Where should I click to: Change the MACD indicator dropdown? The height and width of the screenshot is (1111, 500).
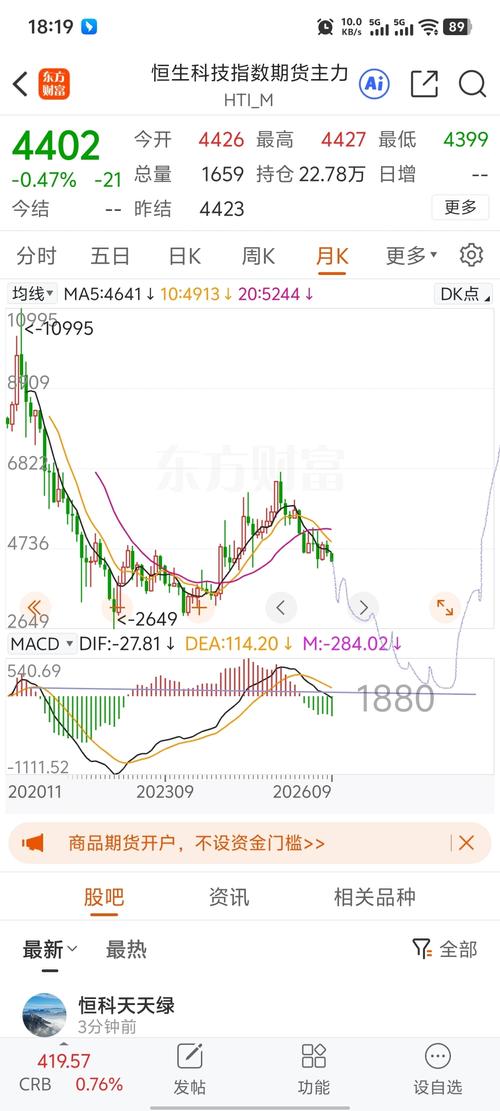pos(42,644)
